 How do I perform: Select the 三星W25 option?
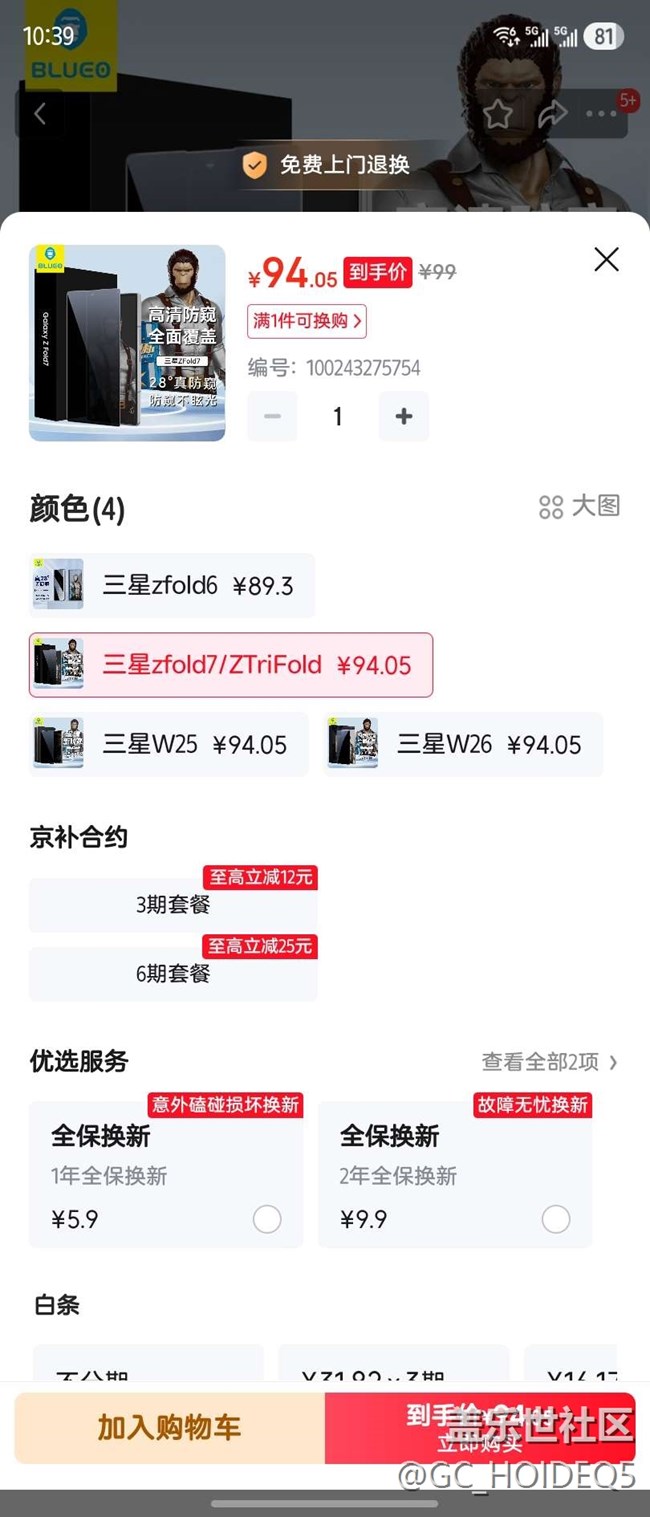(x=168, y=745)
